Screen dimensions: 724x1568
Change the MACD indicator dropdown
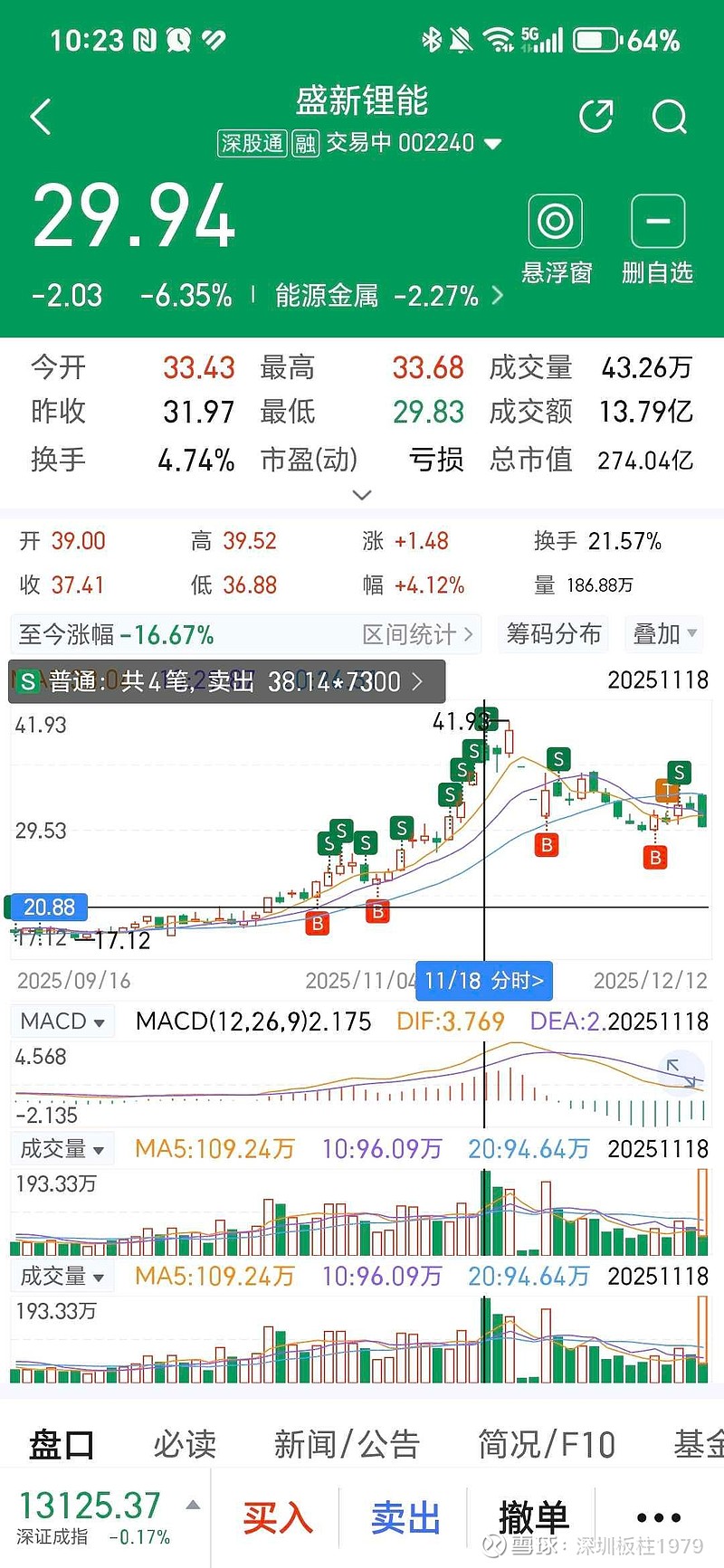(x=62, y=1022)
